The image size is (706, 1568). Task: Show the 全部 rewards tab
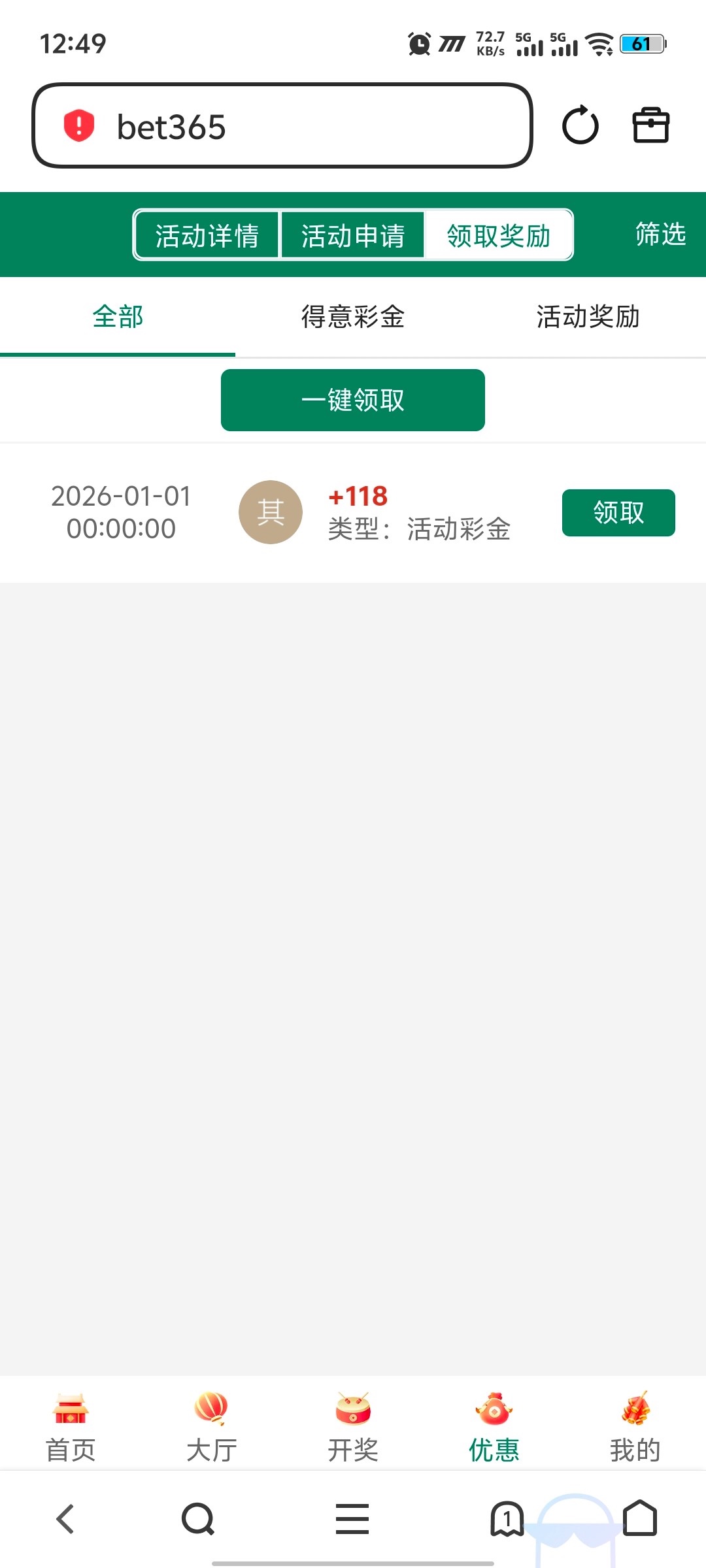click(118, 317)
